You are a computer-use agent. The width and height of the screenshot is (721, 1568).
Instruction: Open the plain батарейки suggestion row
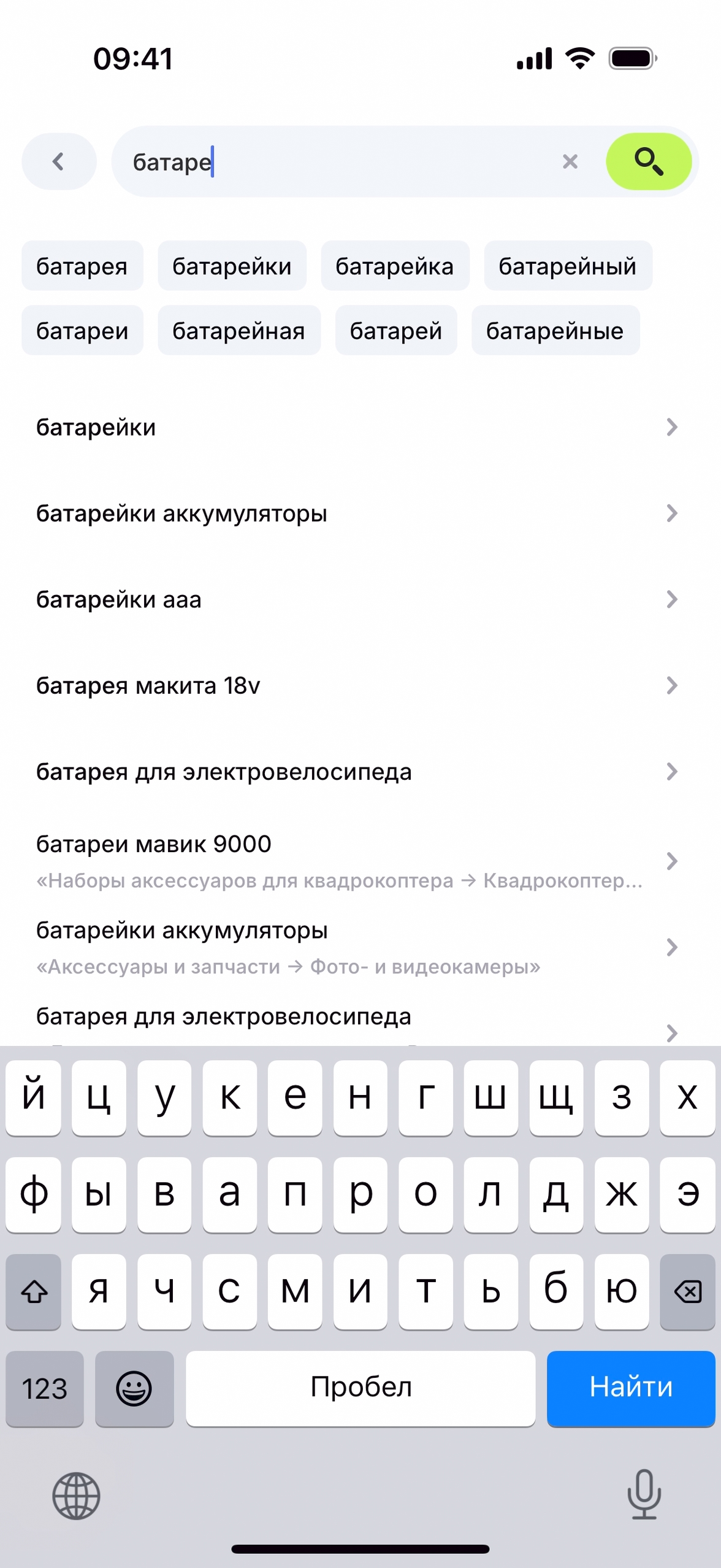(x=356, y=427)
